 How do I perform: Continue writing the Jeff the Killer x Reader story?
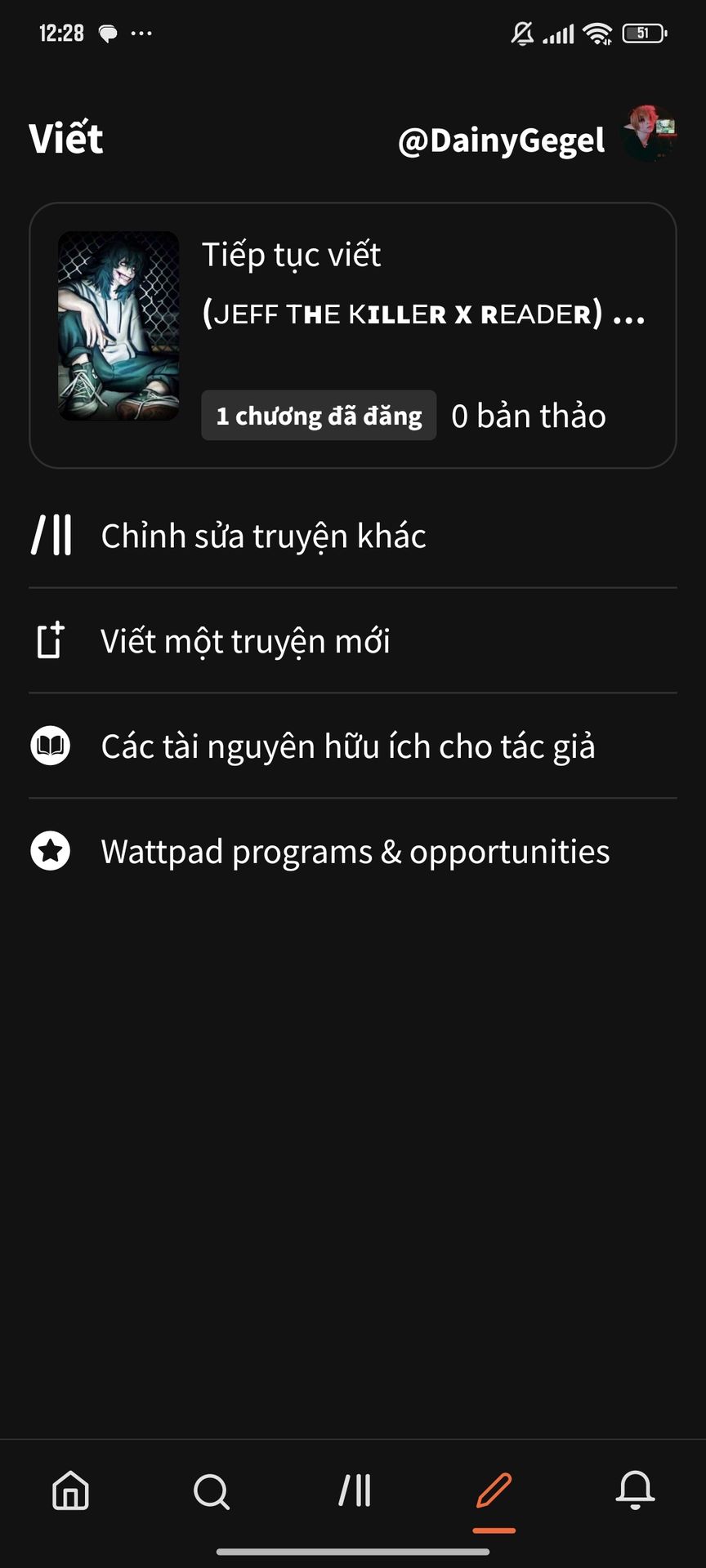click(352, 335)
